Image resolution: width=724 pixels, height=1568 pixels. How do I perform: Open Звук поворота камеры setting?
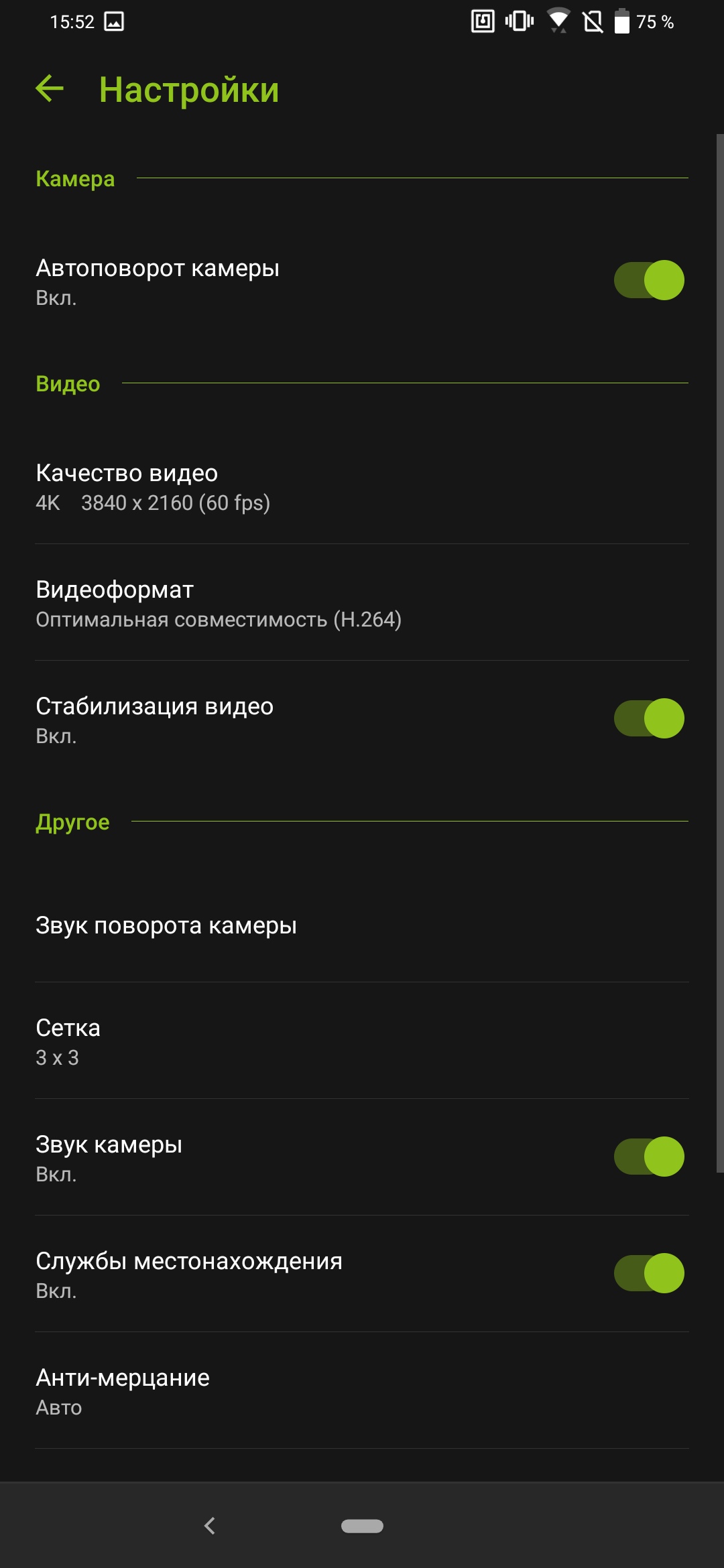[x=362, y=925]
